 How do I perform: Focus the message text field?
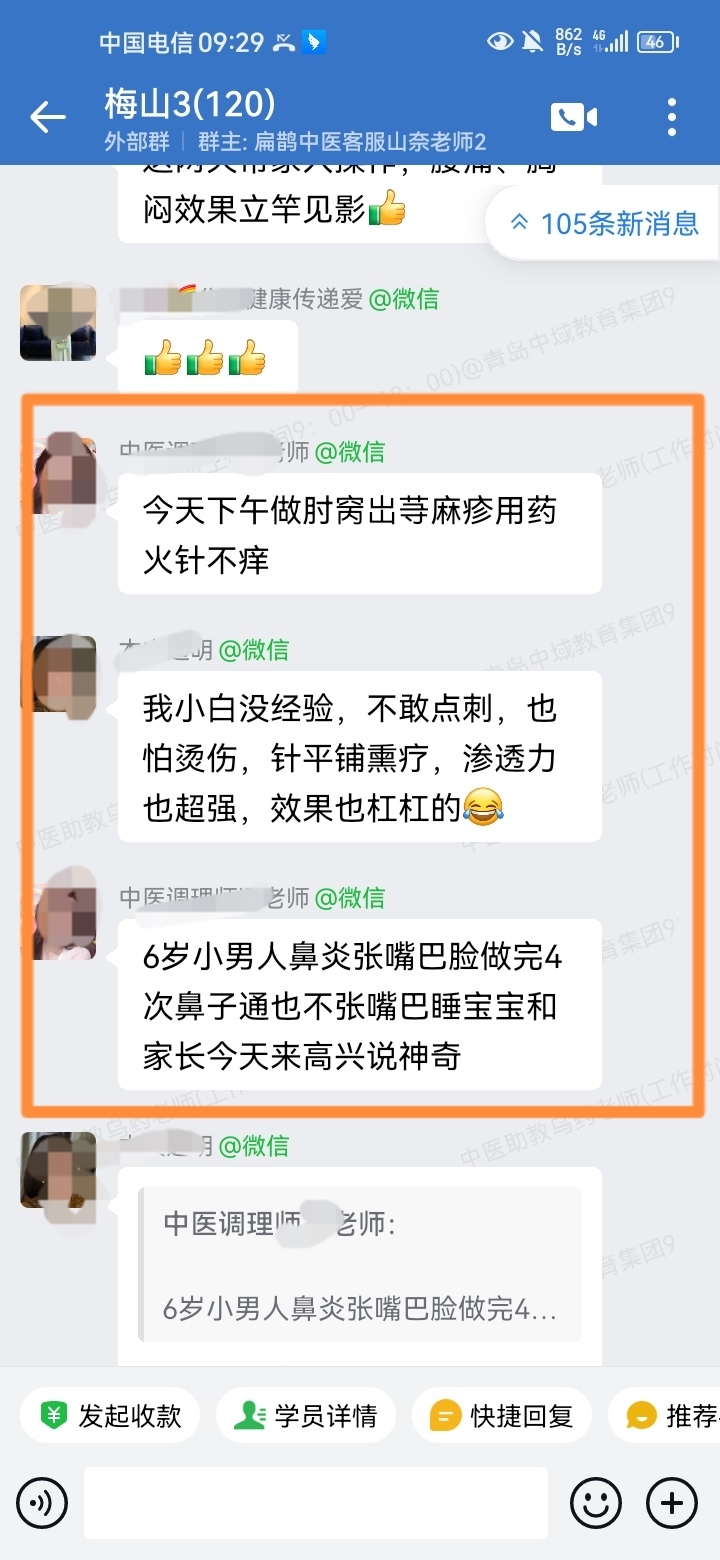point(315,1502)
